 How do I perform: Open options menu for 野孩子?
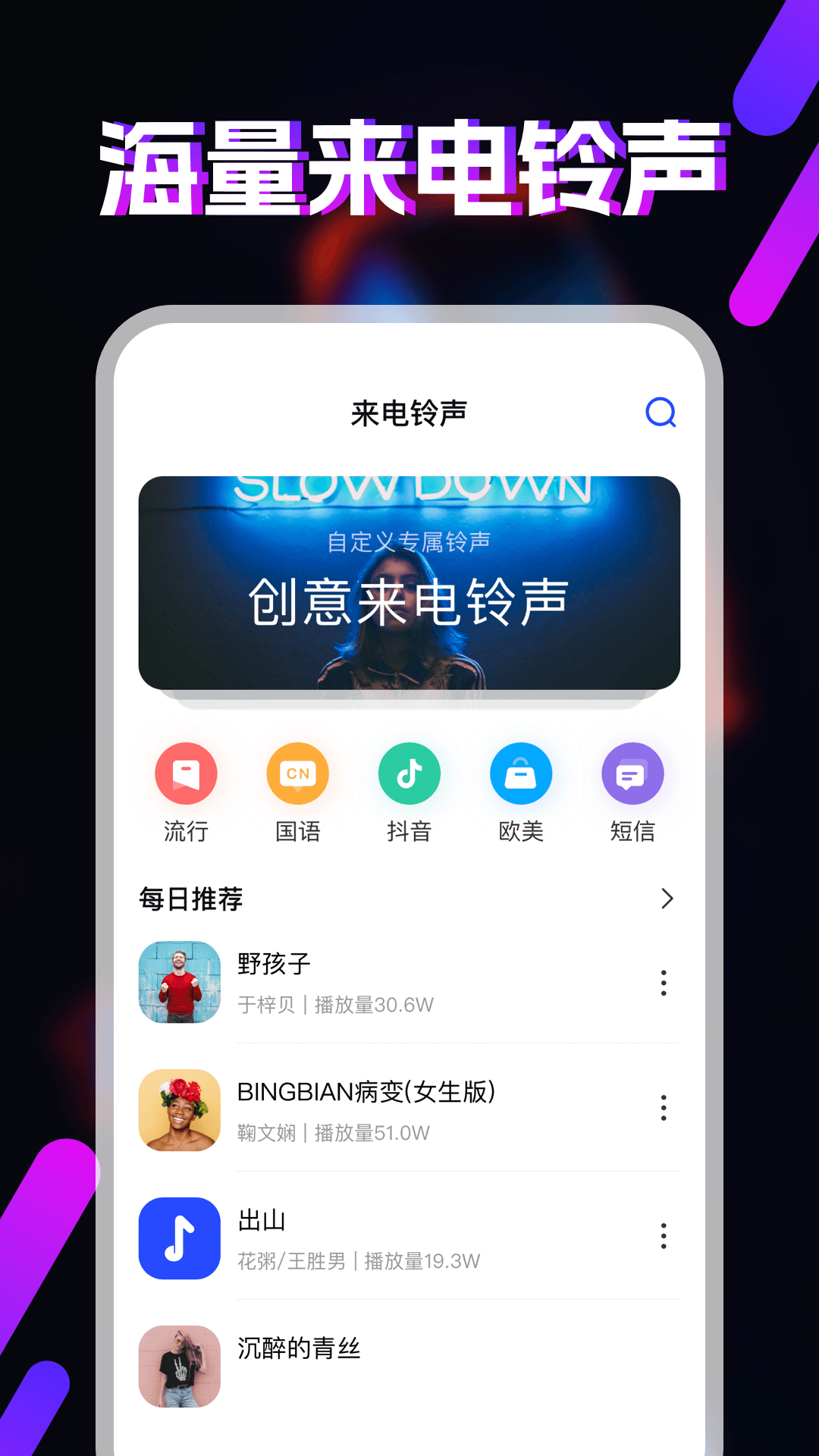tap(664, 983)
